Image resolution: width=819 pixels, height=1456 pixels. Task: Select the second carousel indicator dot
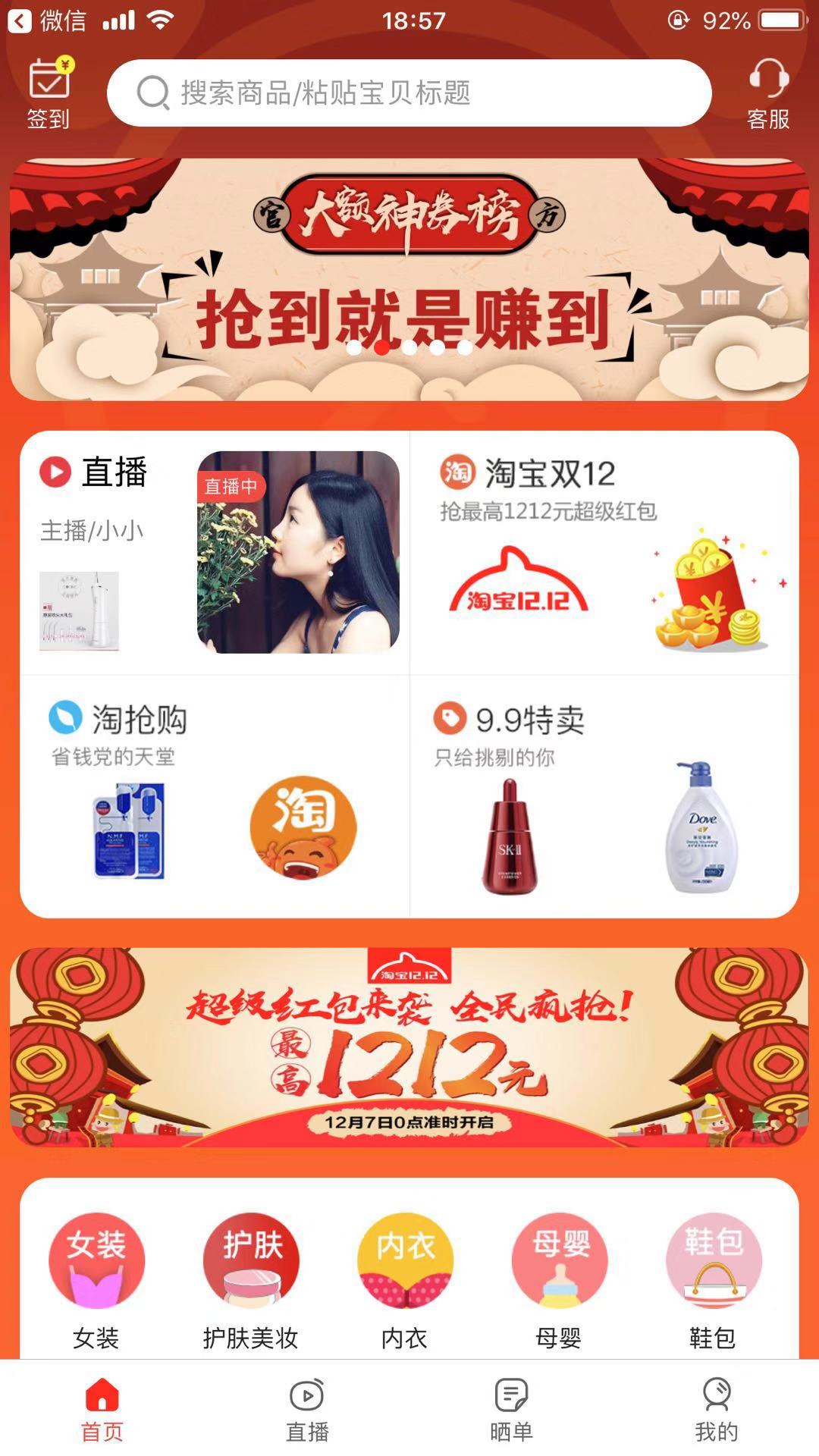[381, 347]
